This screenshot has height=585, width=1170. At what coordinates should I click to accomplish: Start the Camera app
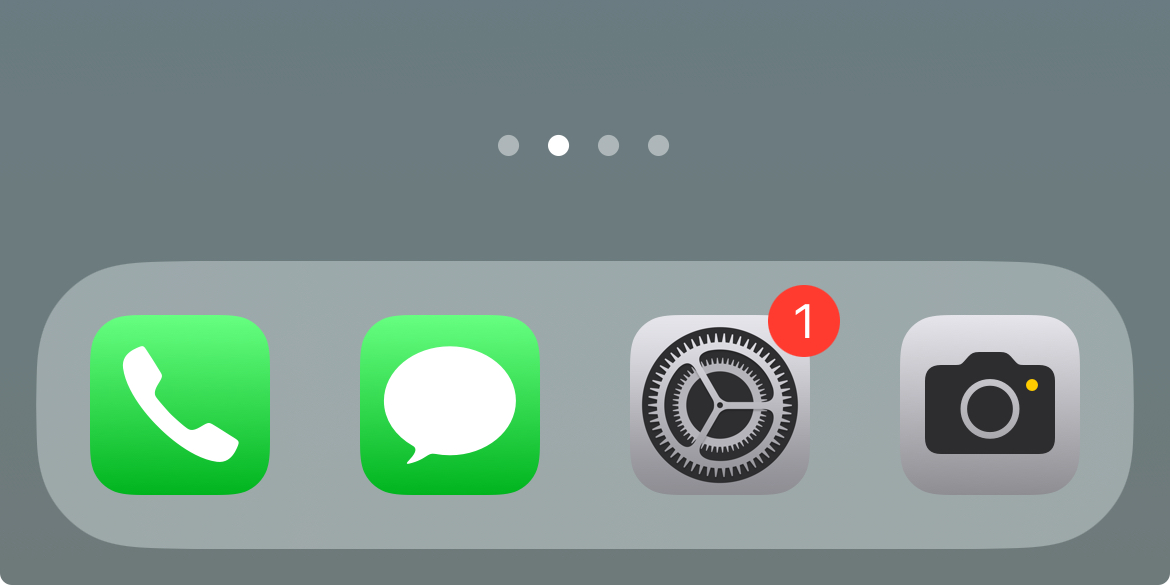990,405
